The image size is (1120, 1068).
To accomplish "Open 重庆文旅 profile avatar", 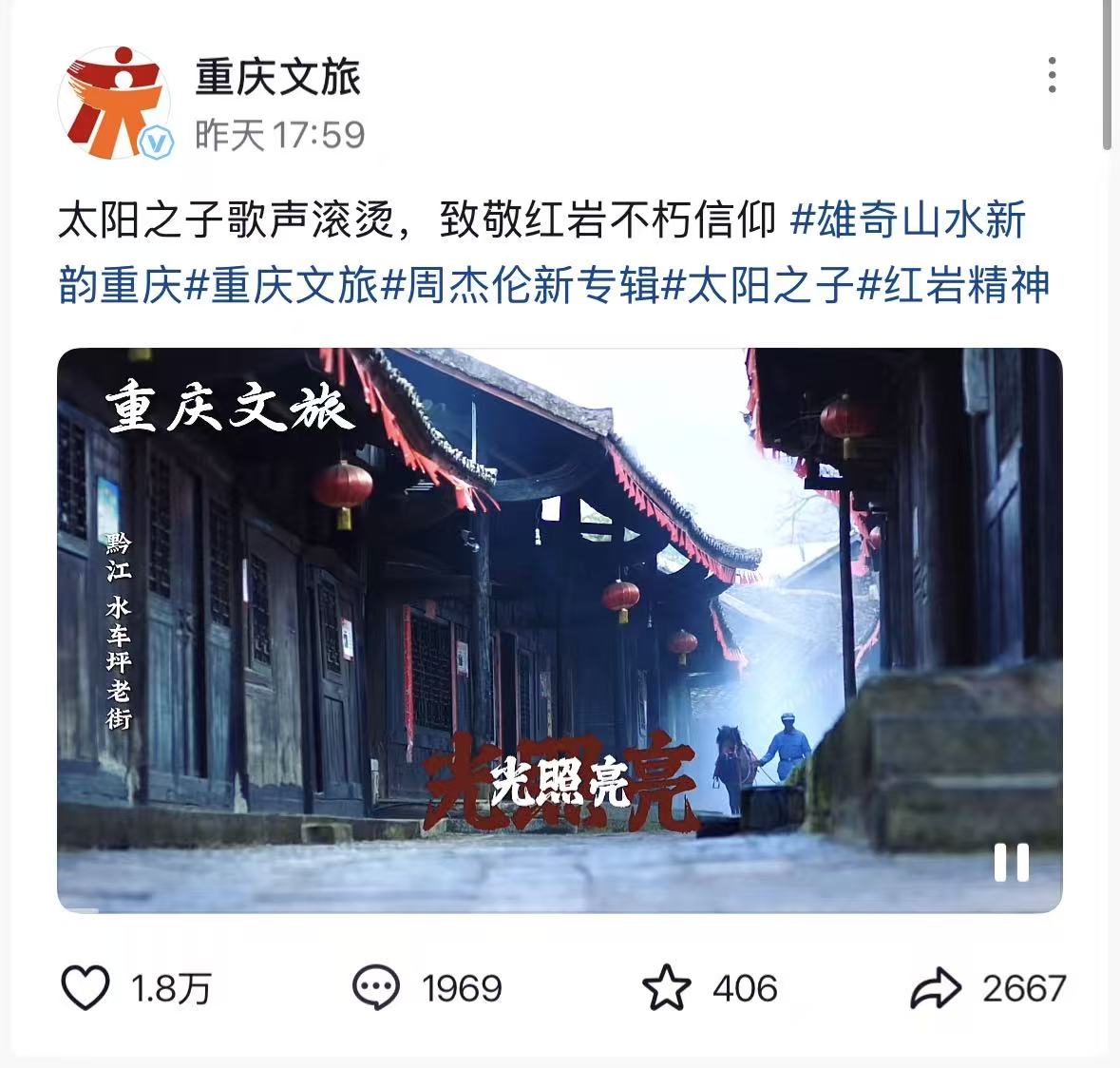I will (x=115, y=103).
